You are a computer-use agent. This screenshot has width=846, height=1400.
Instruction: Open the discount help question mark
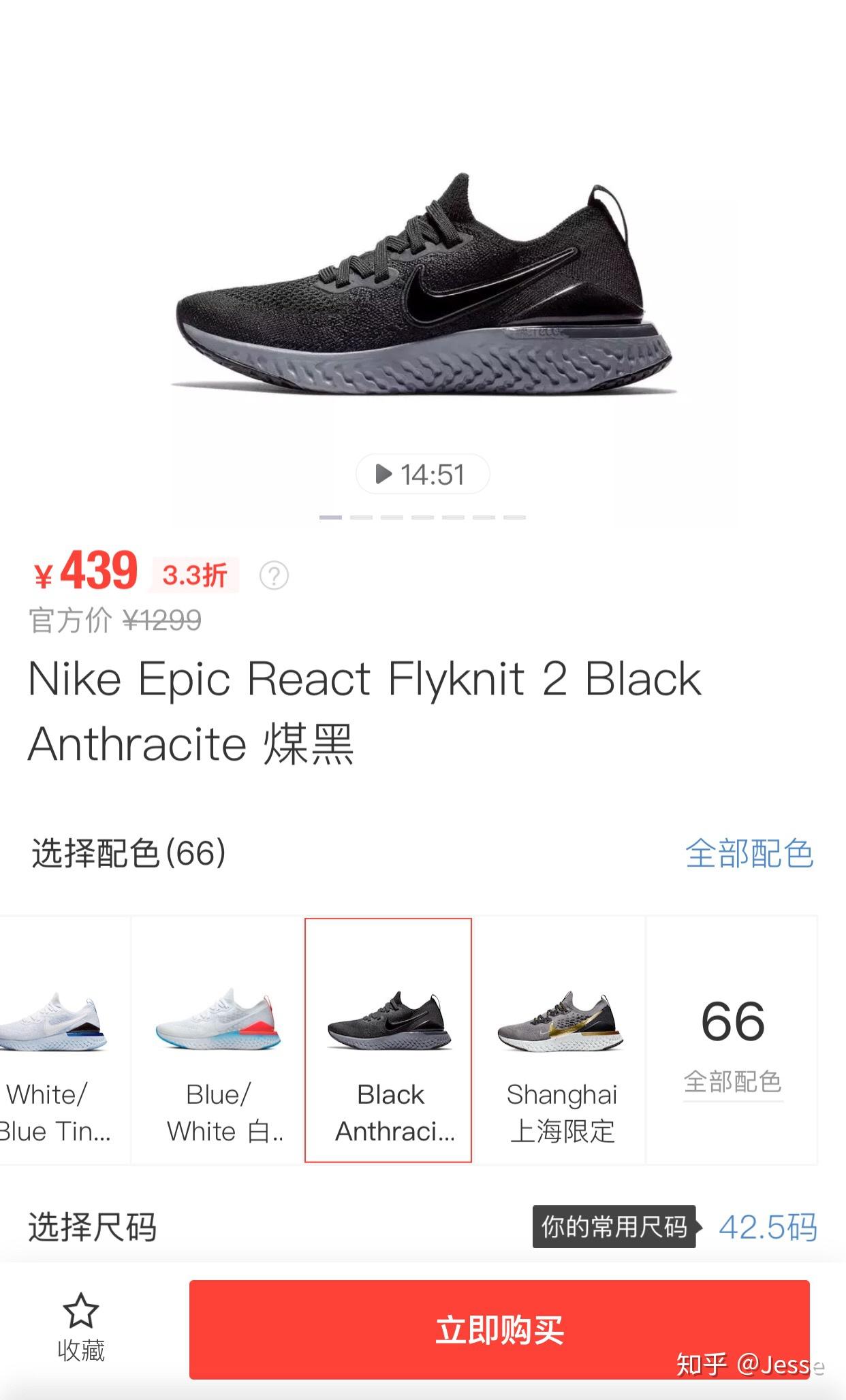click(274, 575)
